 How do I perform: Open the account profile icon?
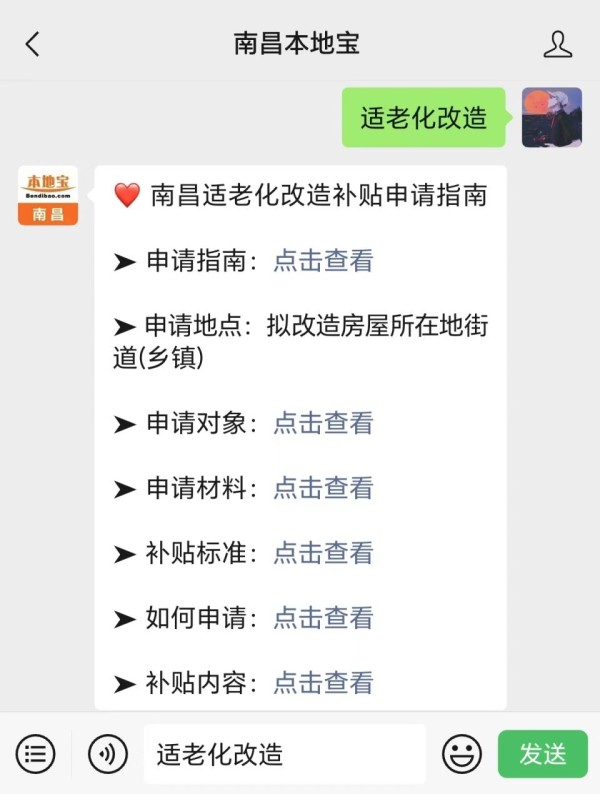[x=557, y=44]
